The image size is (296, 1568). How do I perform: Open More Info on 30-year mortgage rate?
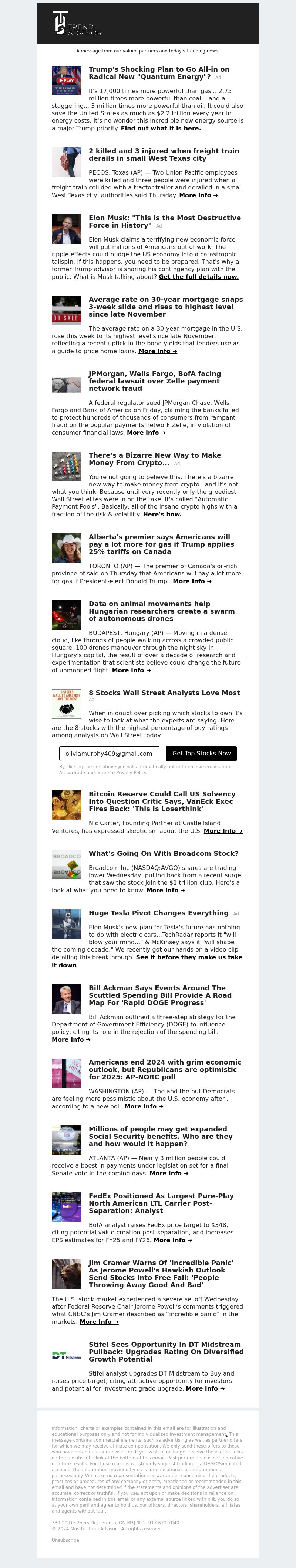click(158, 351)
